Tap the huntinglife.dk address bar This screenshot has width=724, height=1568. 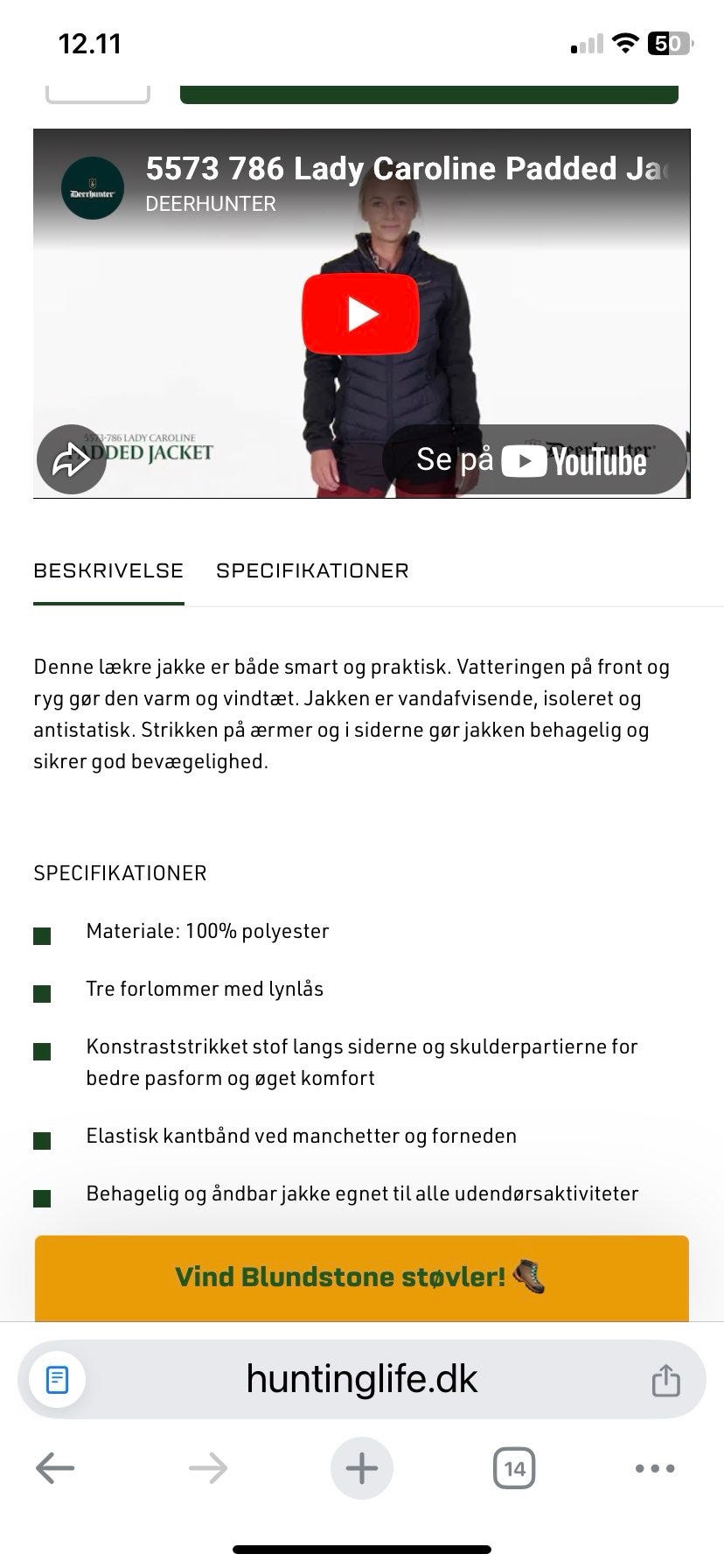click(362, 1379)
